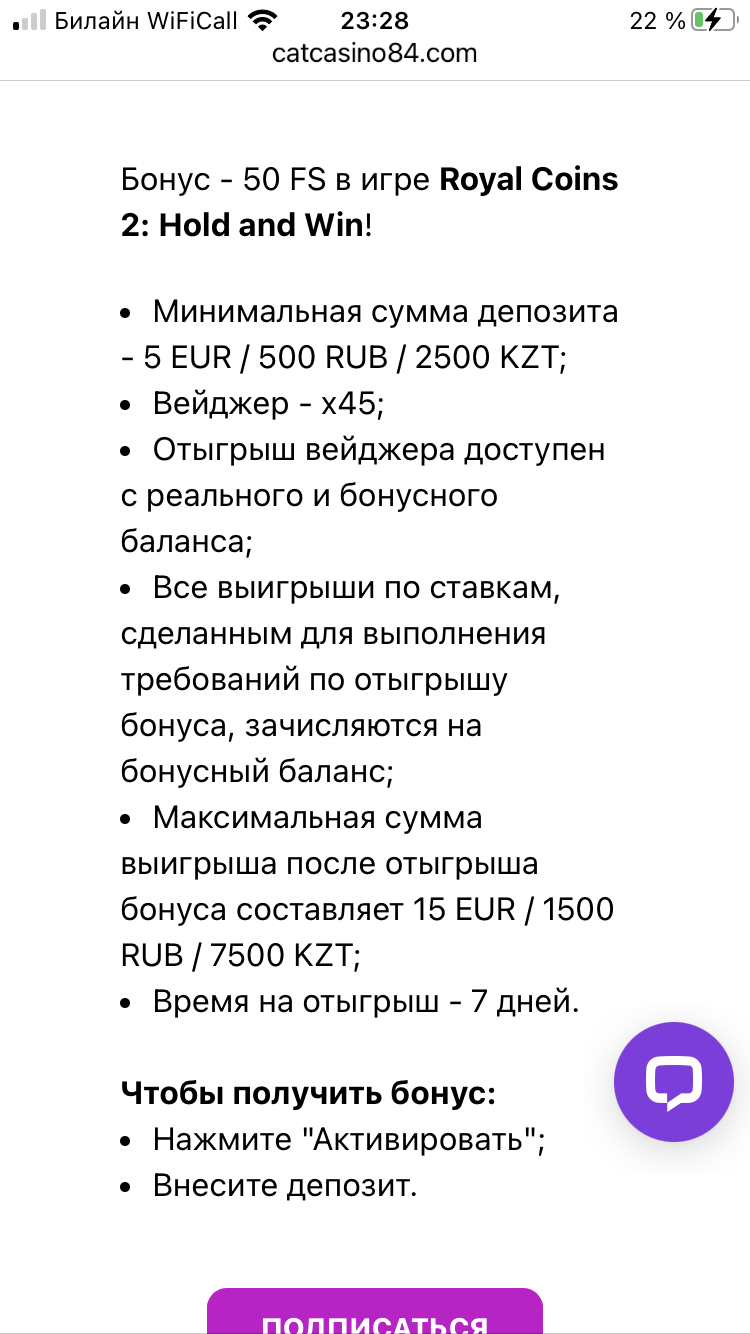
Task: Open the live chat support bubble
Action: [673, 1081]
